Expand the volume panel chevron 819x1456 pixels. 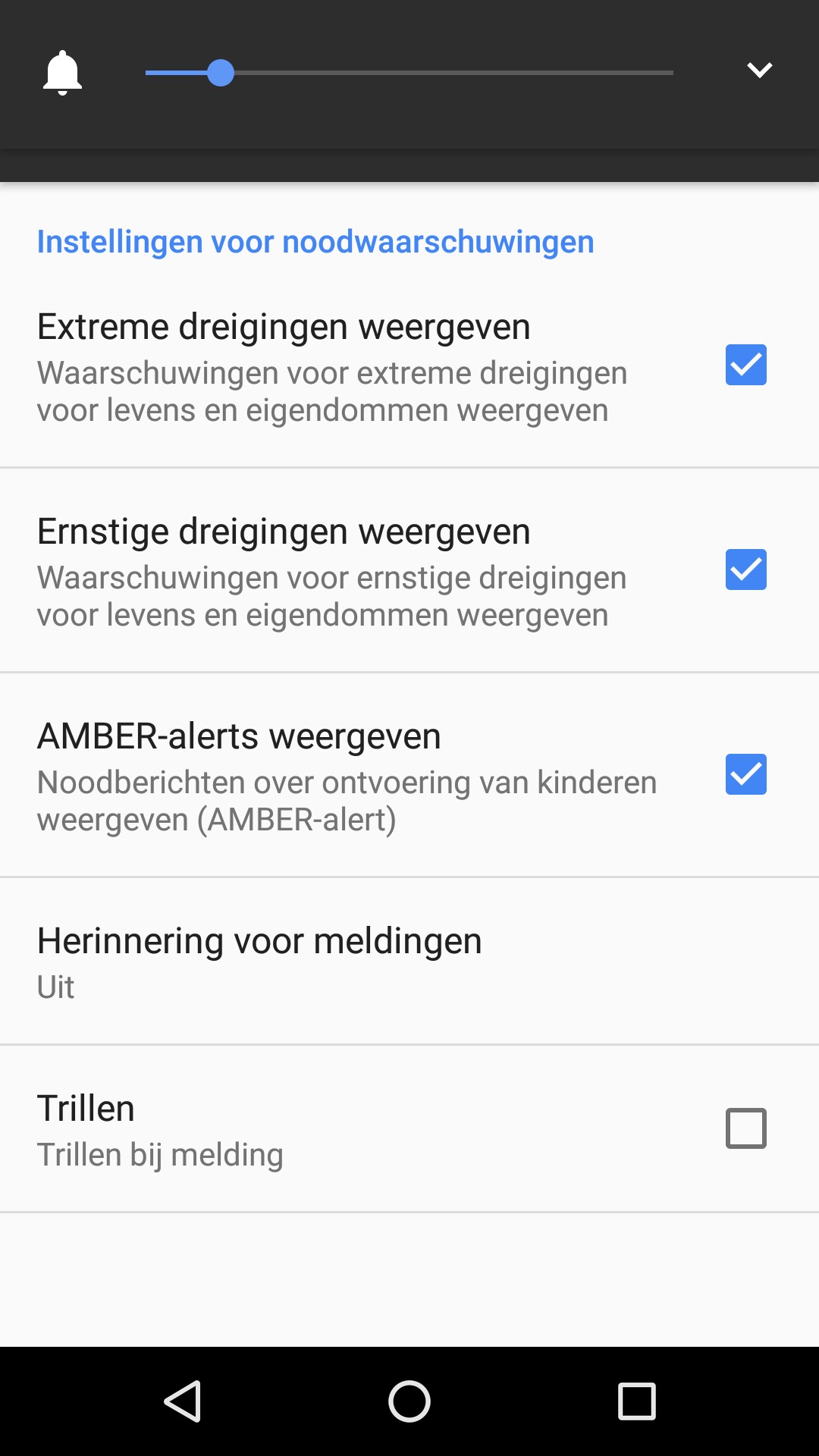pos(759,71)
